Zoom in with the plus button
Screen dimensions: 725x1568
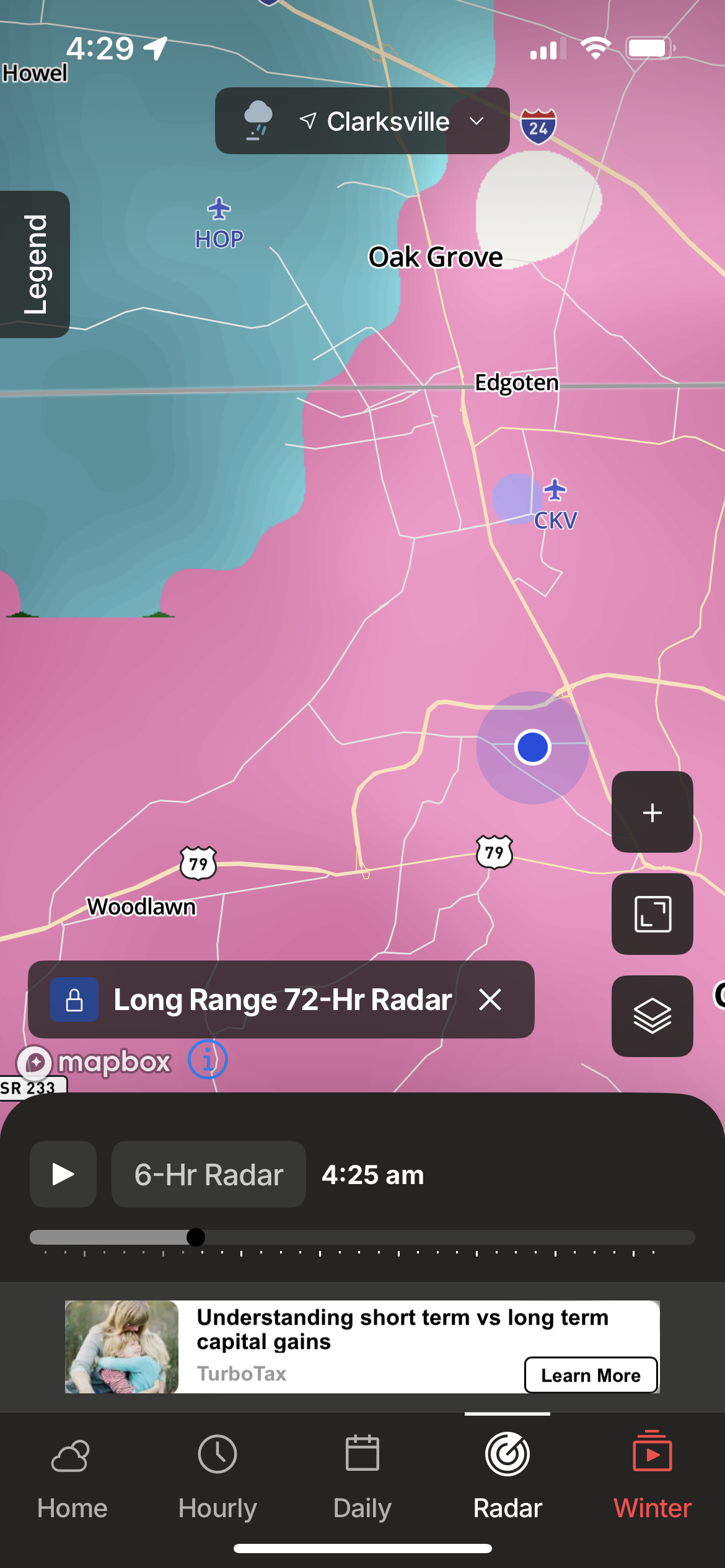point(652,812)
